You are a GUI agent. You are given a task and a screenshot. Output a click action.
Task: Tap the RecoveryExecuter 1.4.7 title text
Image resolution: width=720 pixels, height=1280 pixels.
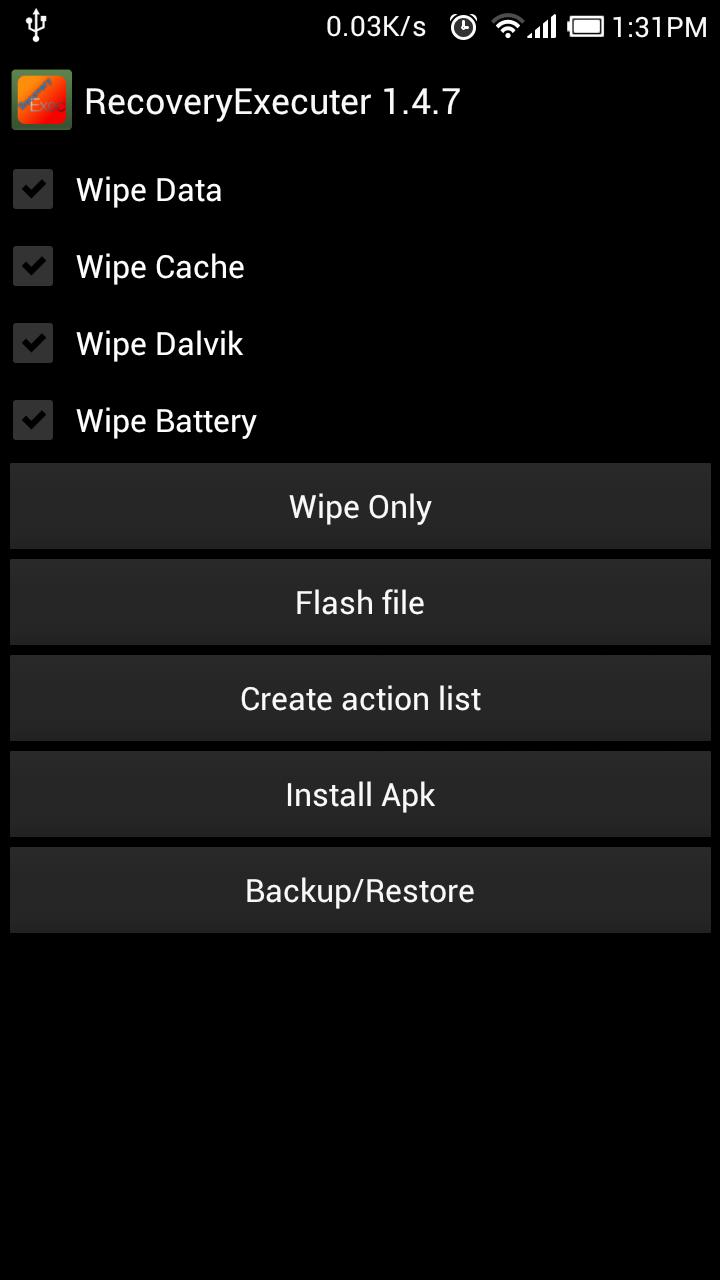272,100
